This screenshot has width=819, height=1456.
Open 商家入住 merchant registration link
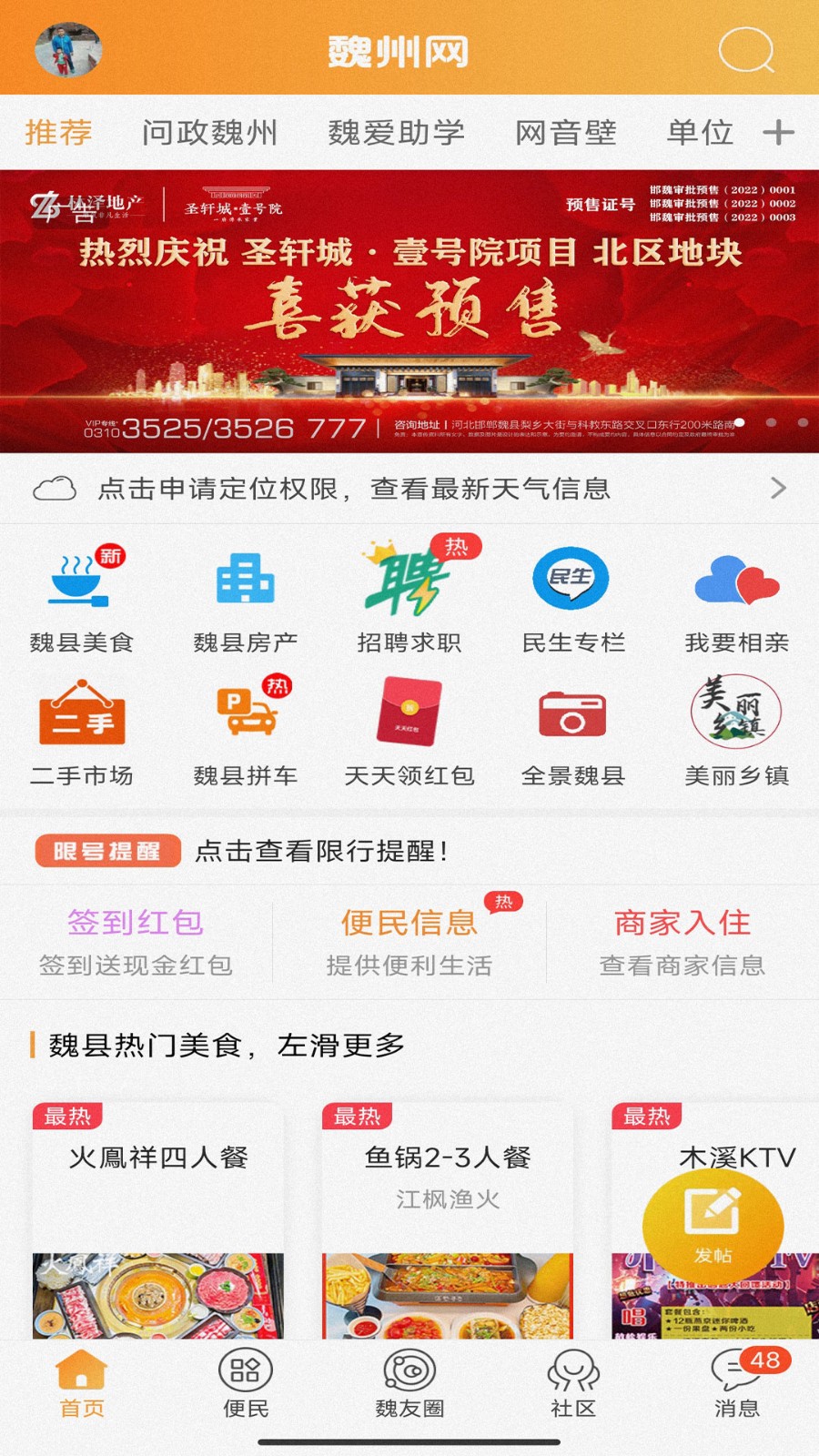point(683,924)
